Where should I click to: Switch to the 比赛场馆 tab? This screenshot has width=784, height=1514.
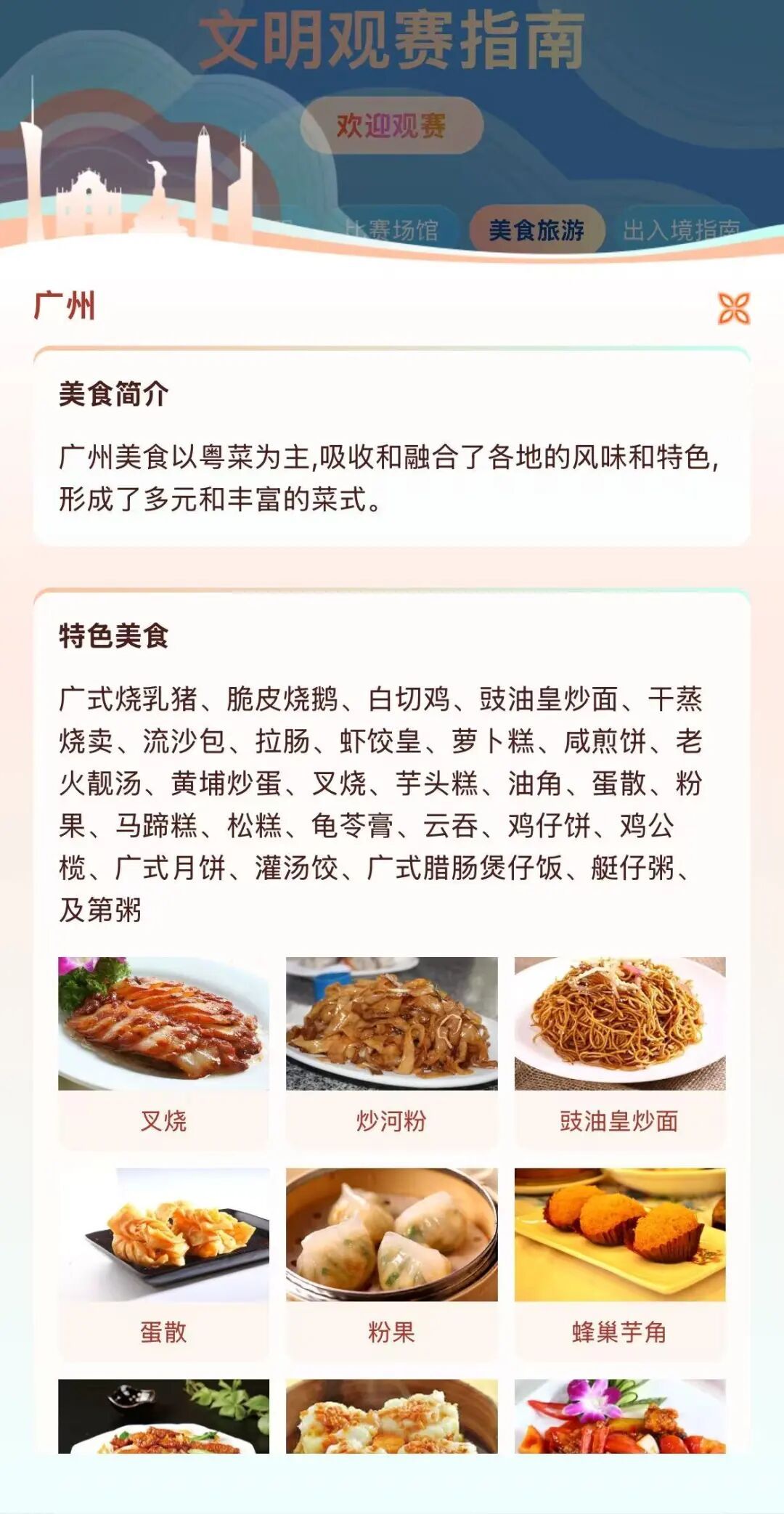pyautogui.click(x=392, y=230)
